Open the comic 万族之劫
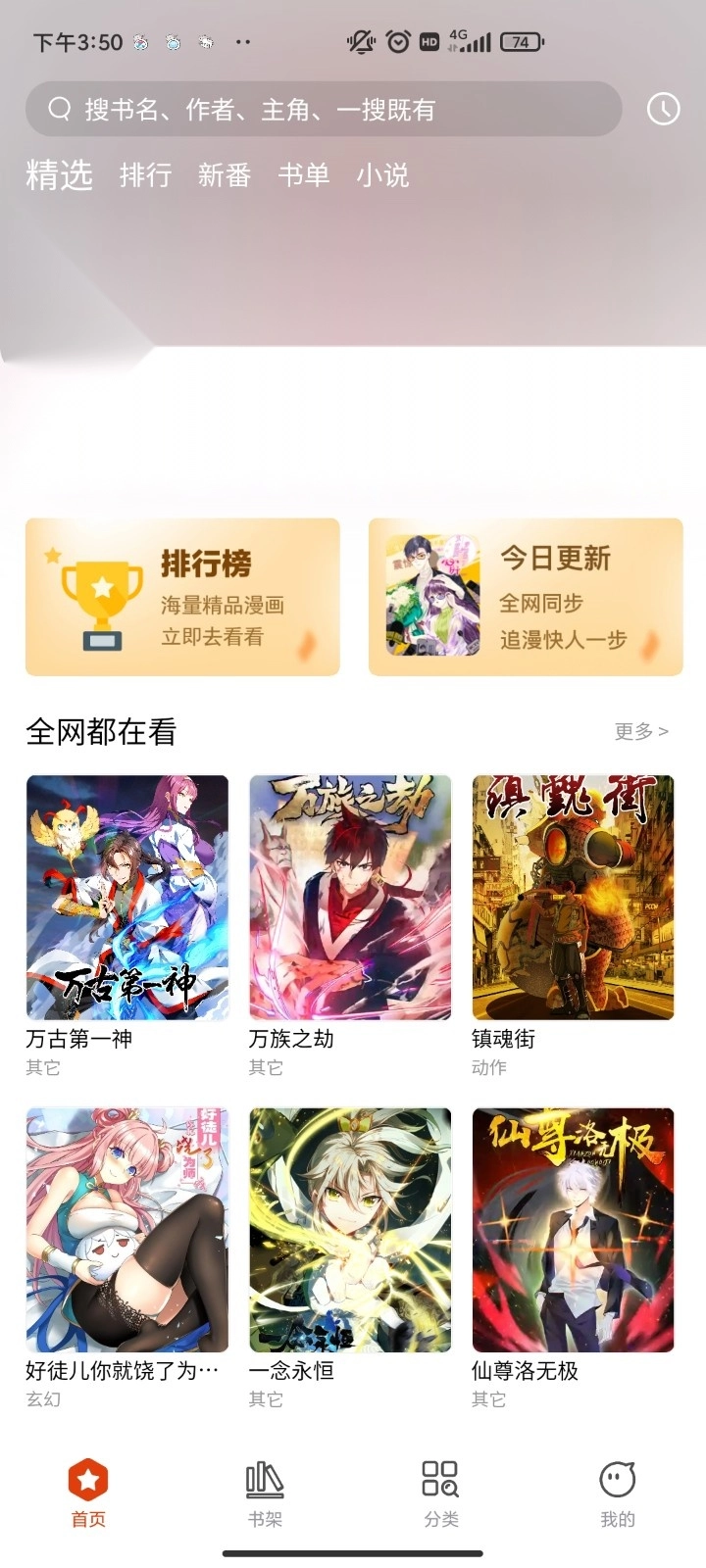 (350, 898)
